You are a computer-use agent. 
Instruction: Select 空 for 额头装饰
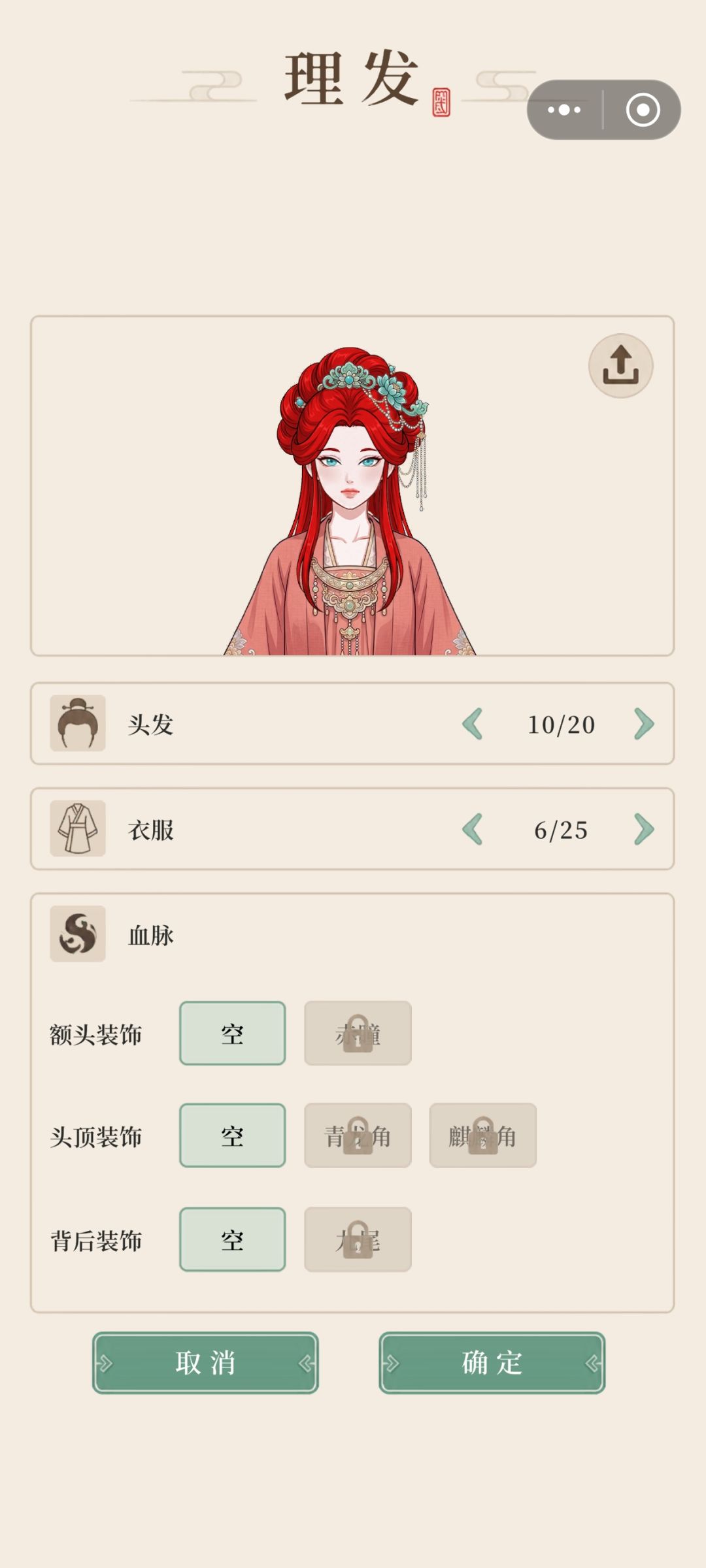tap(233, 1034)
